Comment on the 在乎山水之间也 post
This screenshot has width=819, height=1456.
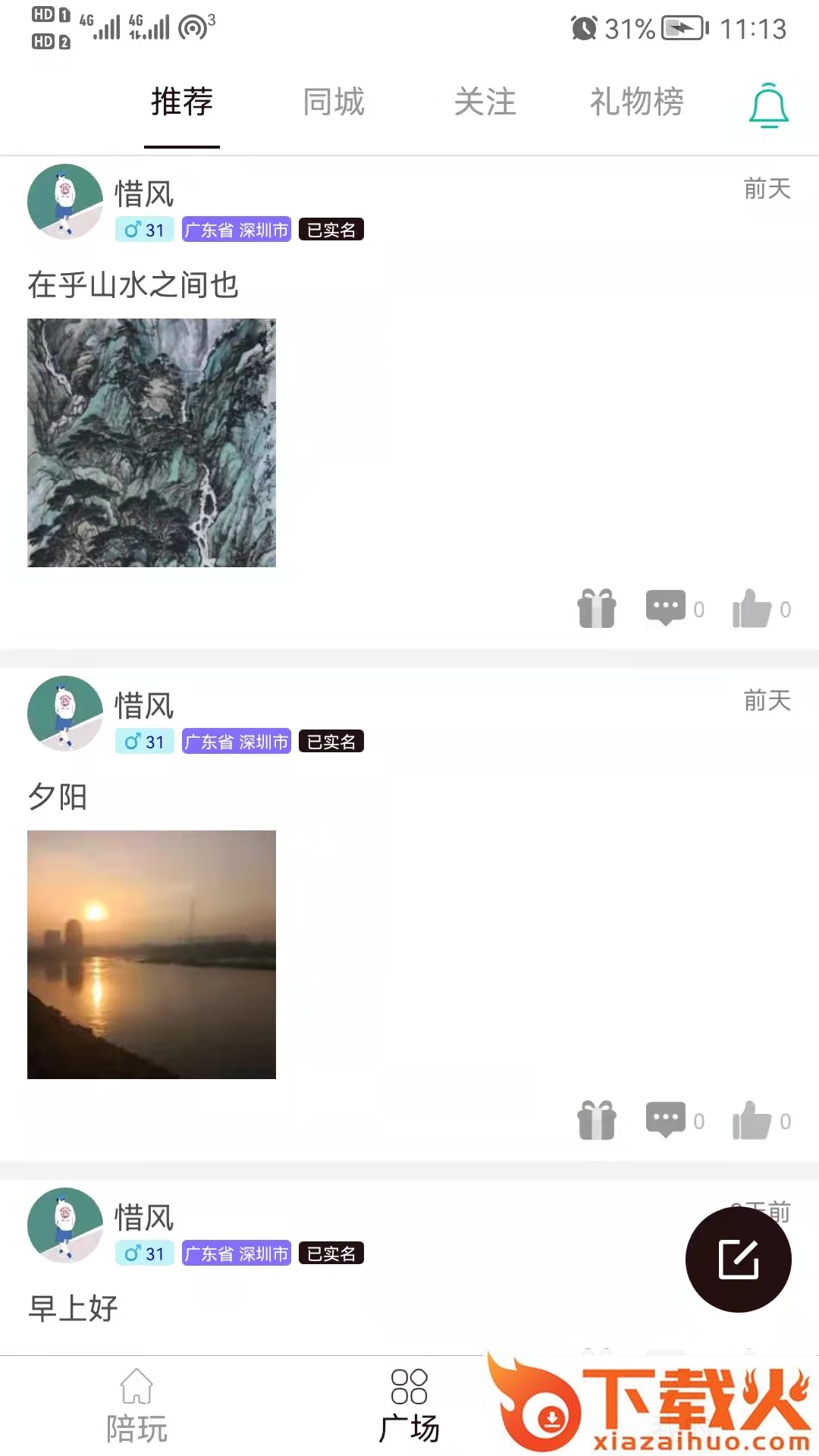(x=666, y=608)
